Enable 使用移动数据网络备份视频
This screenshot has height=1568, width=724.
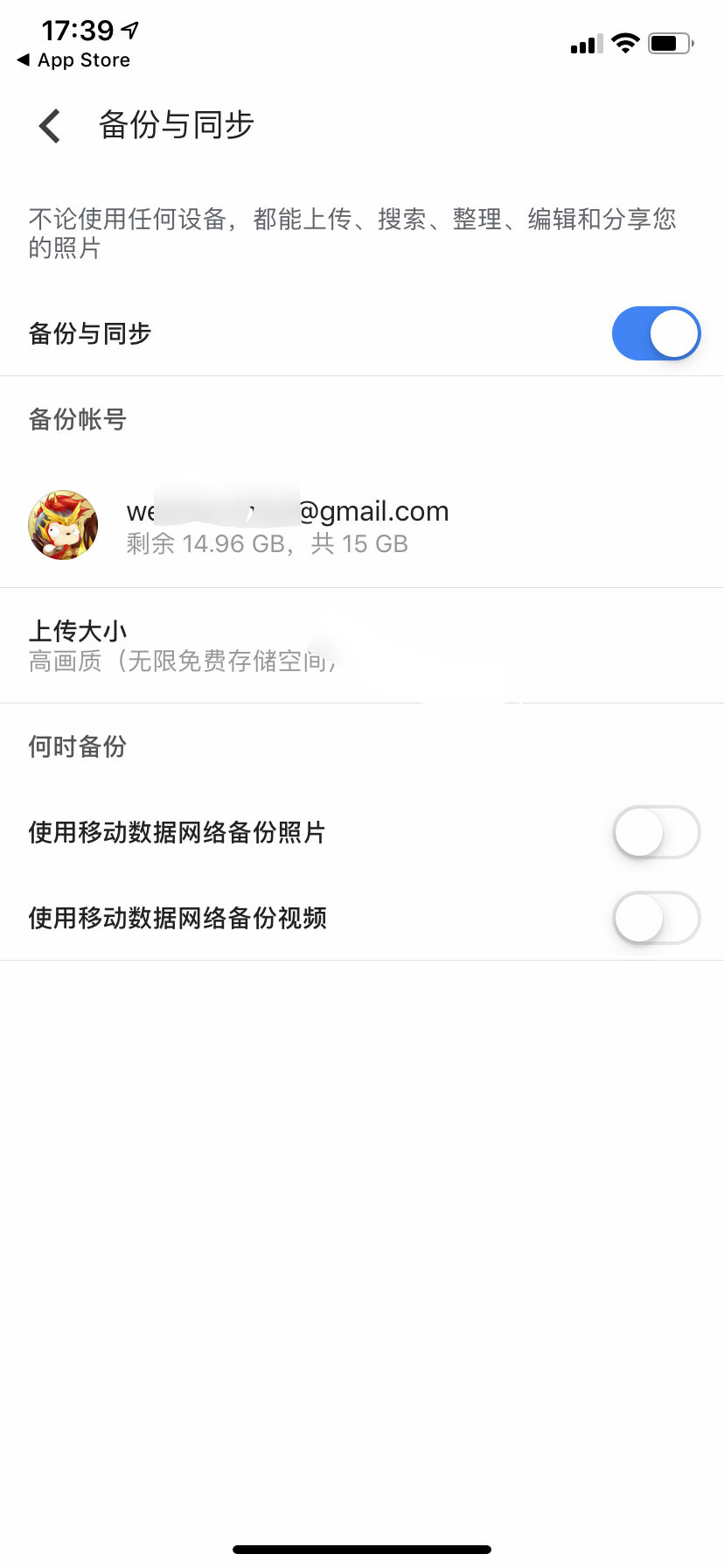tap(656, 918)
